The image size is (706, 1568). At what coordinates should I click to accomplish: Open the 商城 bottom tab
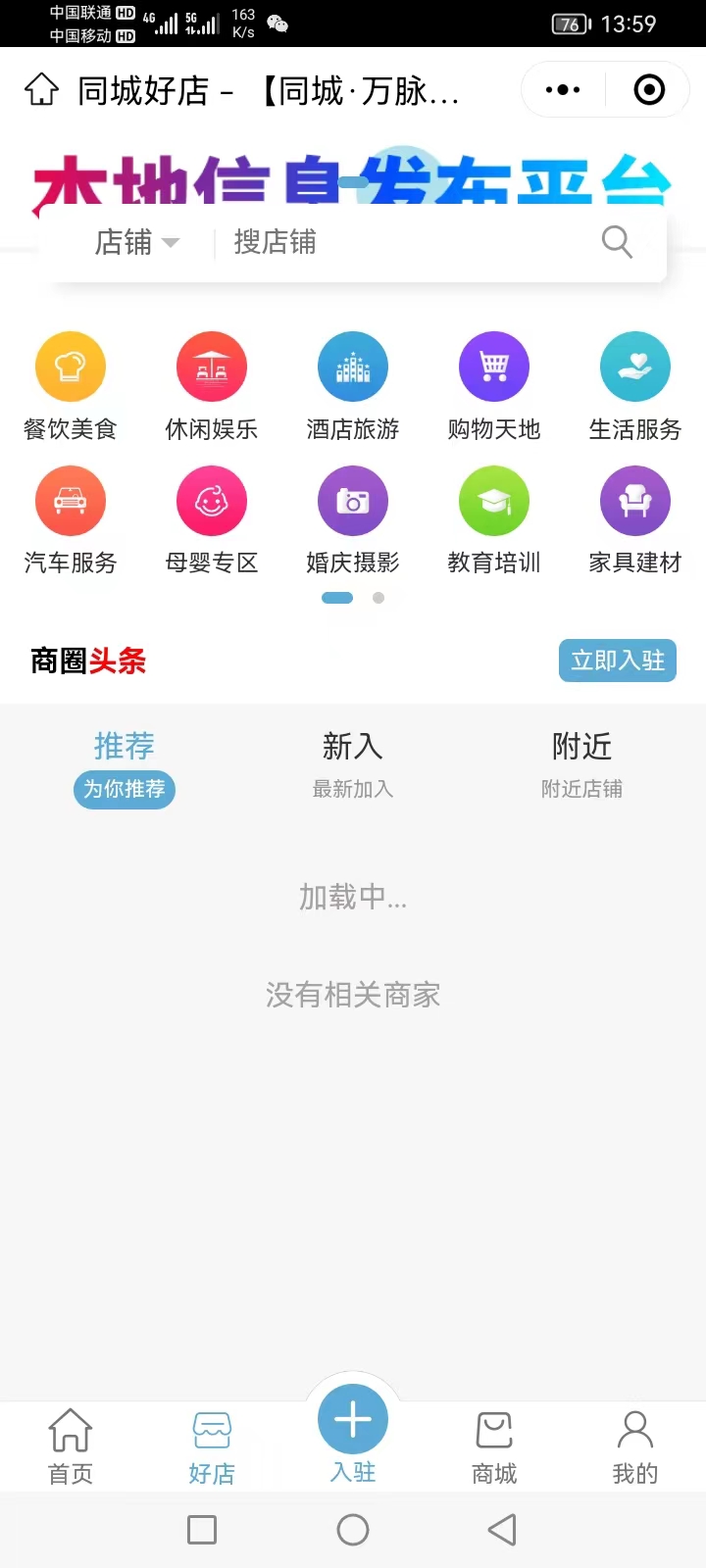click(494, 1446)
